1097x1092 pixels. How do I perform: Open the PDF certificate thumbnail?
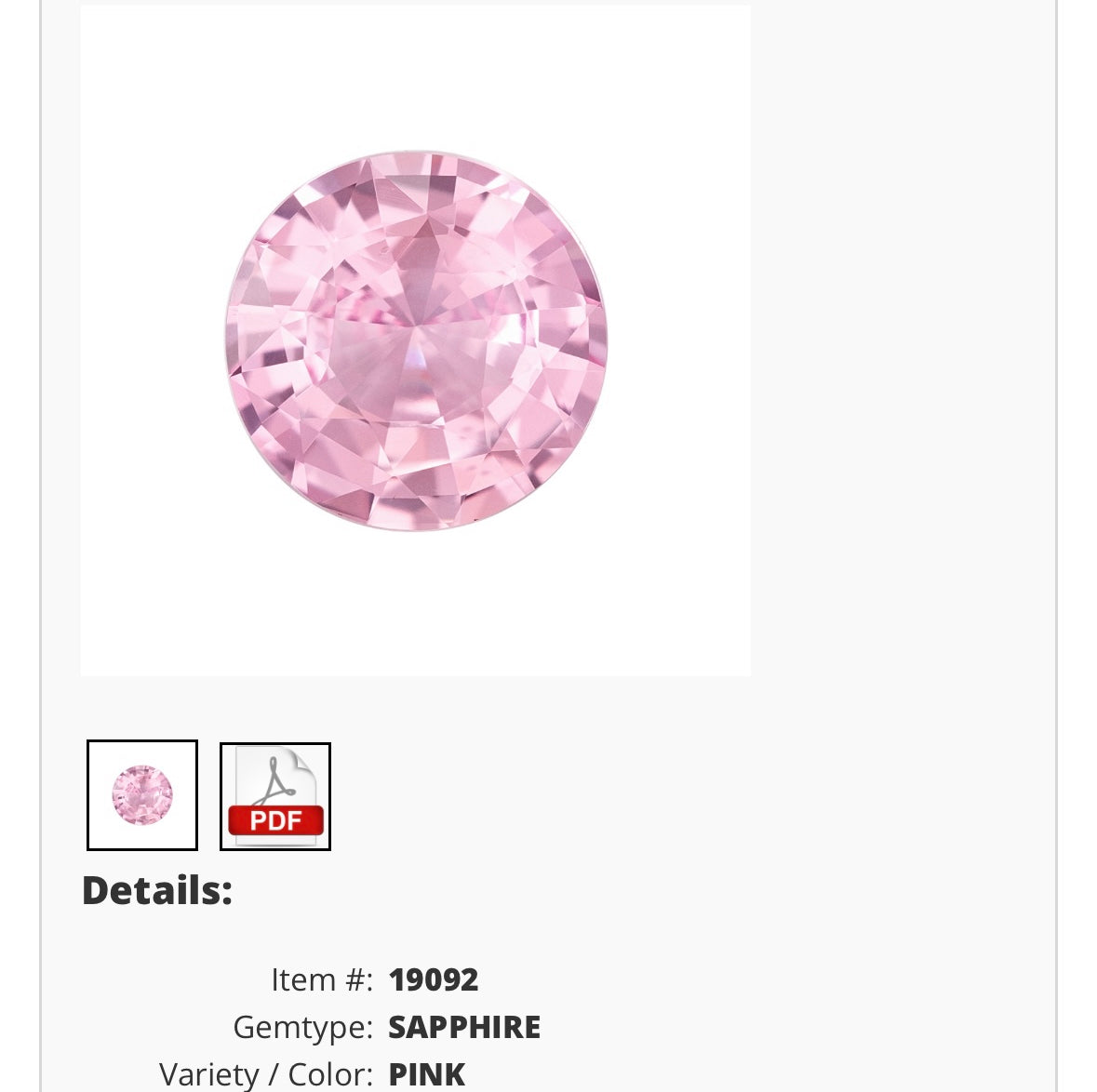coord(275,796)
